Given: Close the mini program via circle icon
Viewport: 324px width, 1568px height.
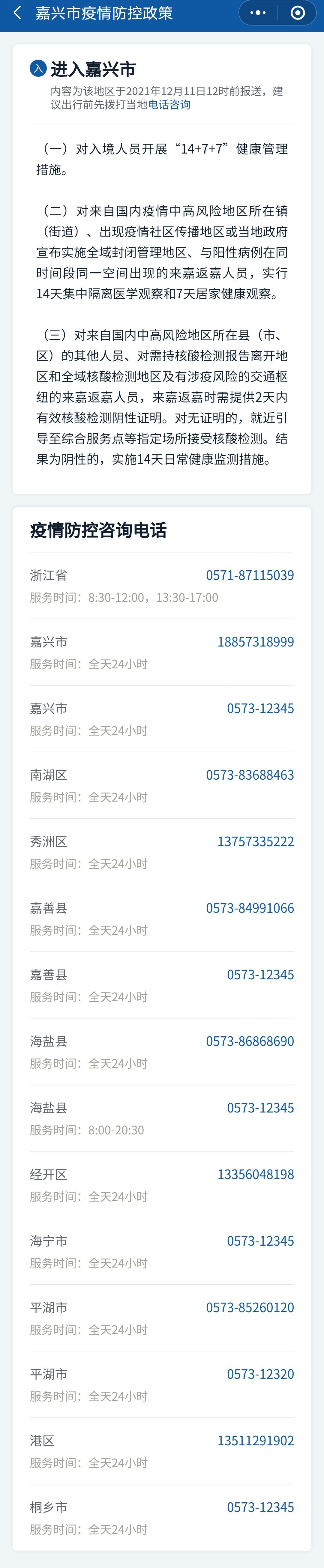Looking at the screenshot, I should pyautogui.click(x=297, y=13).
